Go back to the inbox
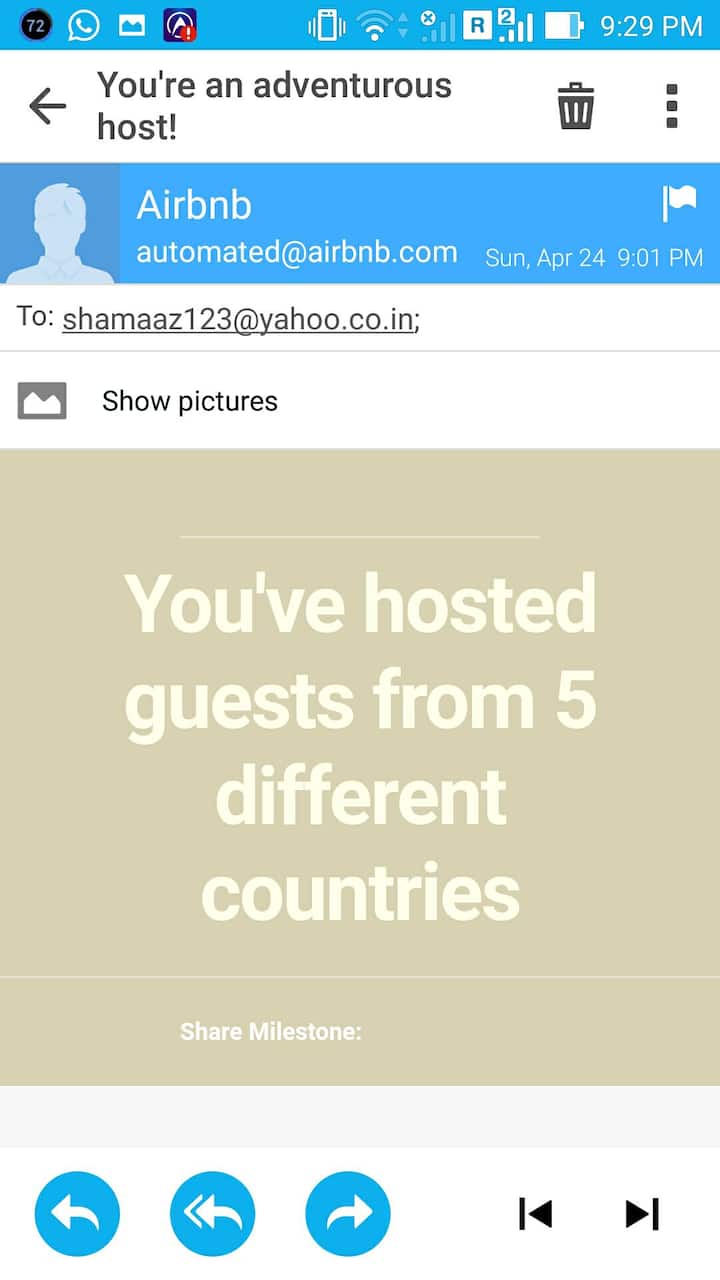Viewport: 720px width, 1280px height. click(x=47, y=105)
